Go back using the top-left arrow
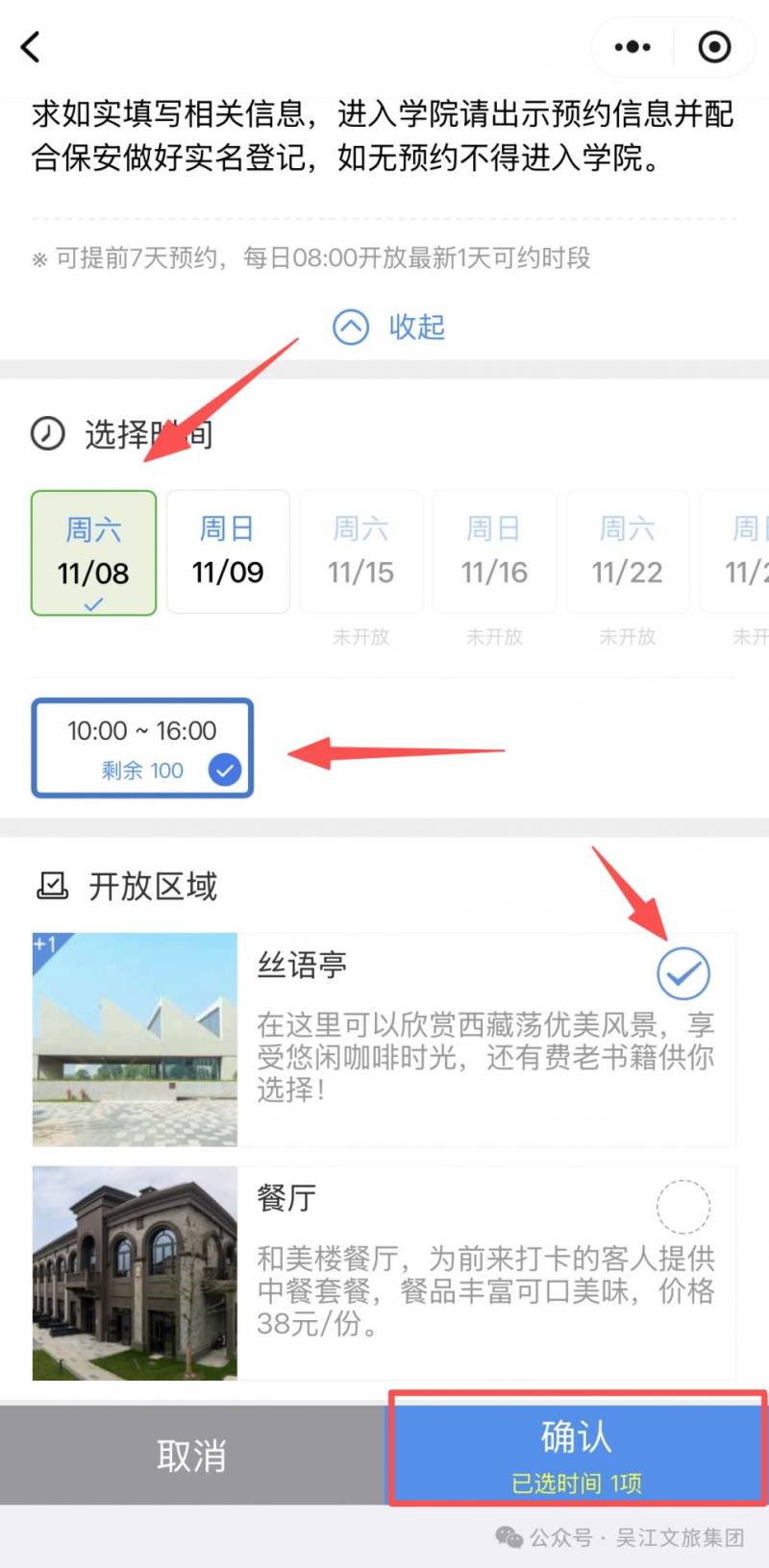Screen dimensions: 769x1568 tap(31, 46)
